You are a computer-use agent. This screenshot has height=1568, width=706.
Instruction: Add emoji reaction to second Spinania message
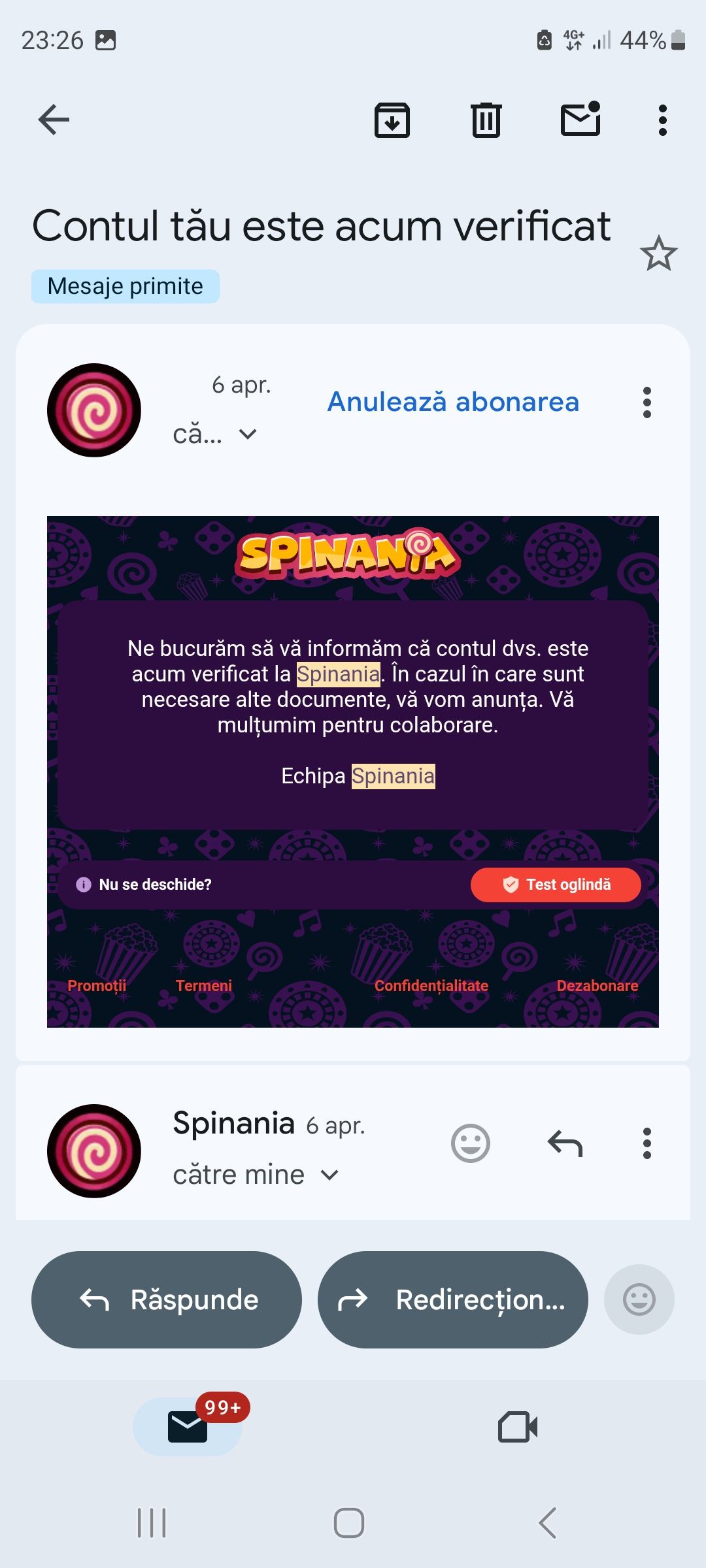(x=471, y=1143)
